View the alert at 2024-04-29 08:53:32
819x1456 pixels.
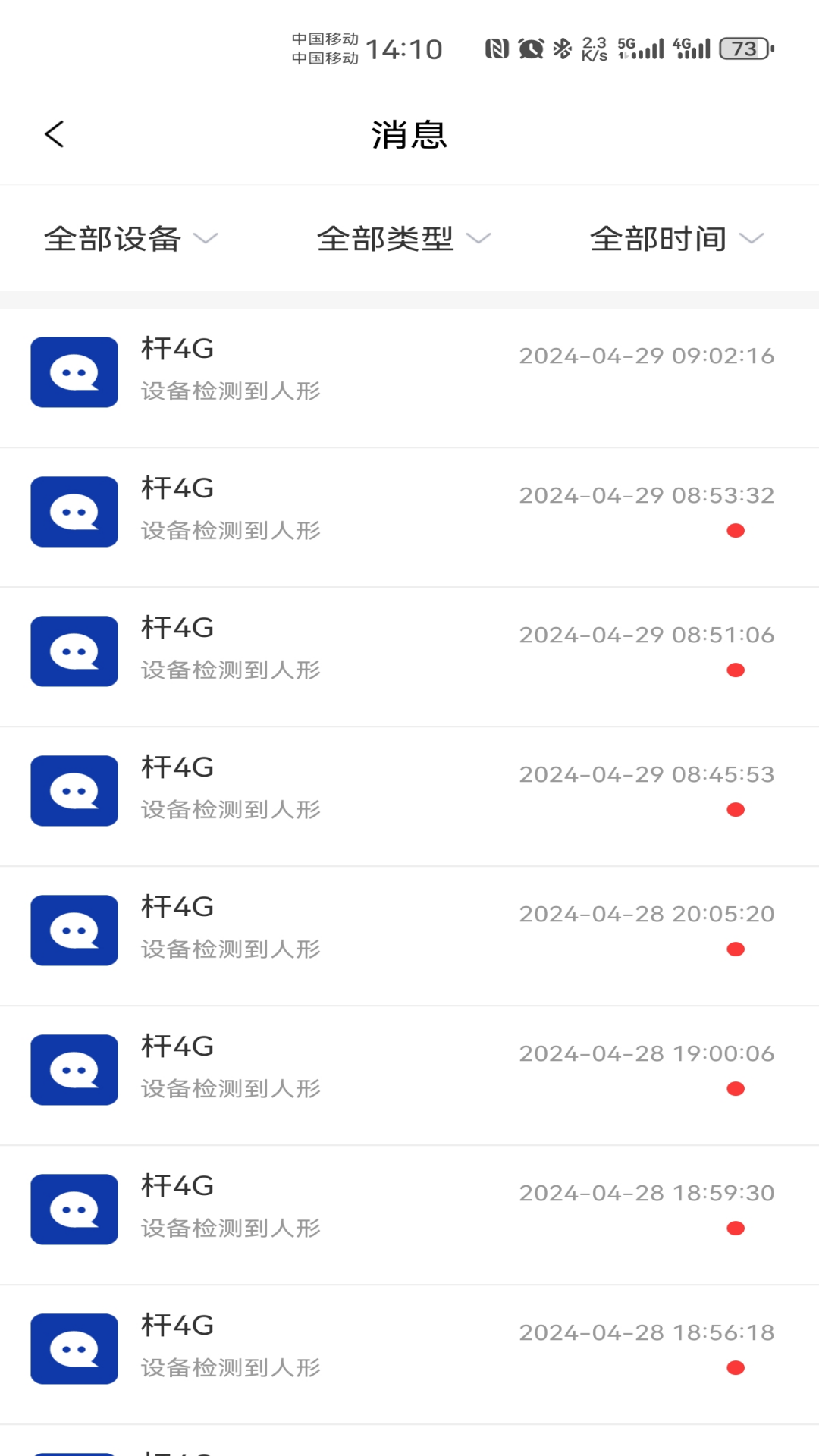(x=409, y=511)
